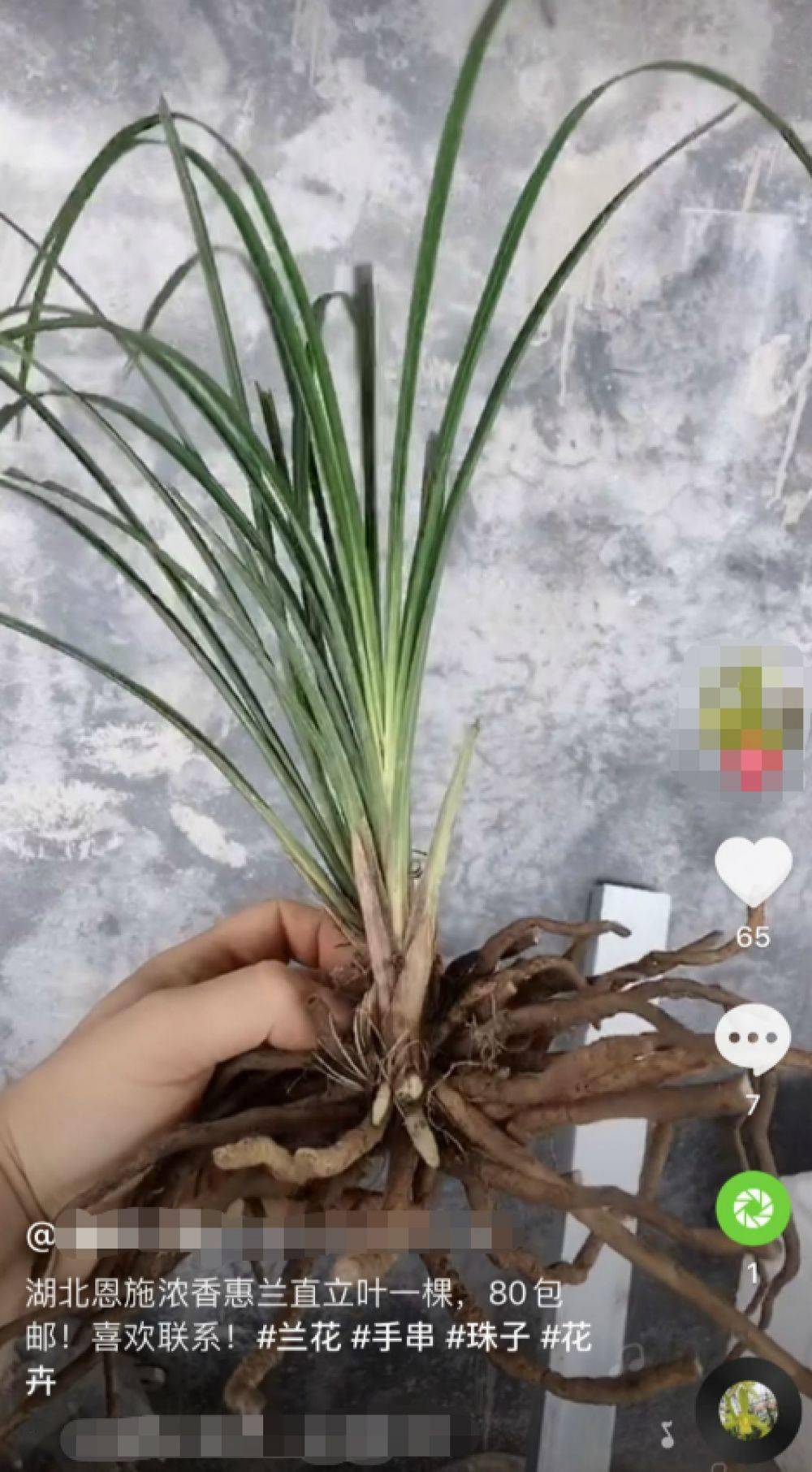812x1472 pixels.
Task: Open the soundtrack via rotating album art thumbnail
Action: [x=751, y=1414]
